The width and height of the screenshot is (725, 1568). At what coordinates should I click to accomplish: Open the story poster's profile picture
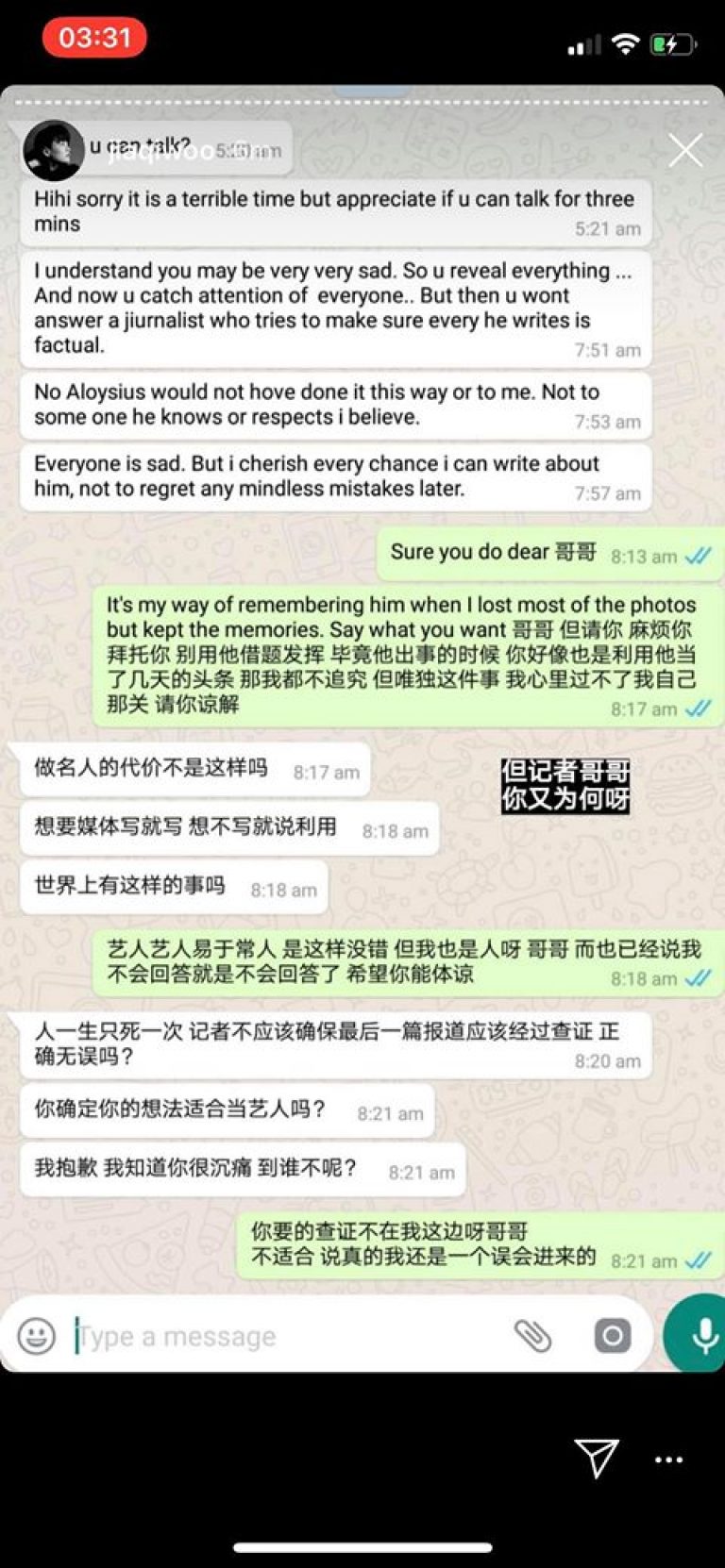click(53, 150)
